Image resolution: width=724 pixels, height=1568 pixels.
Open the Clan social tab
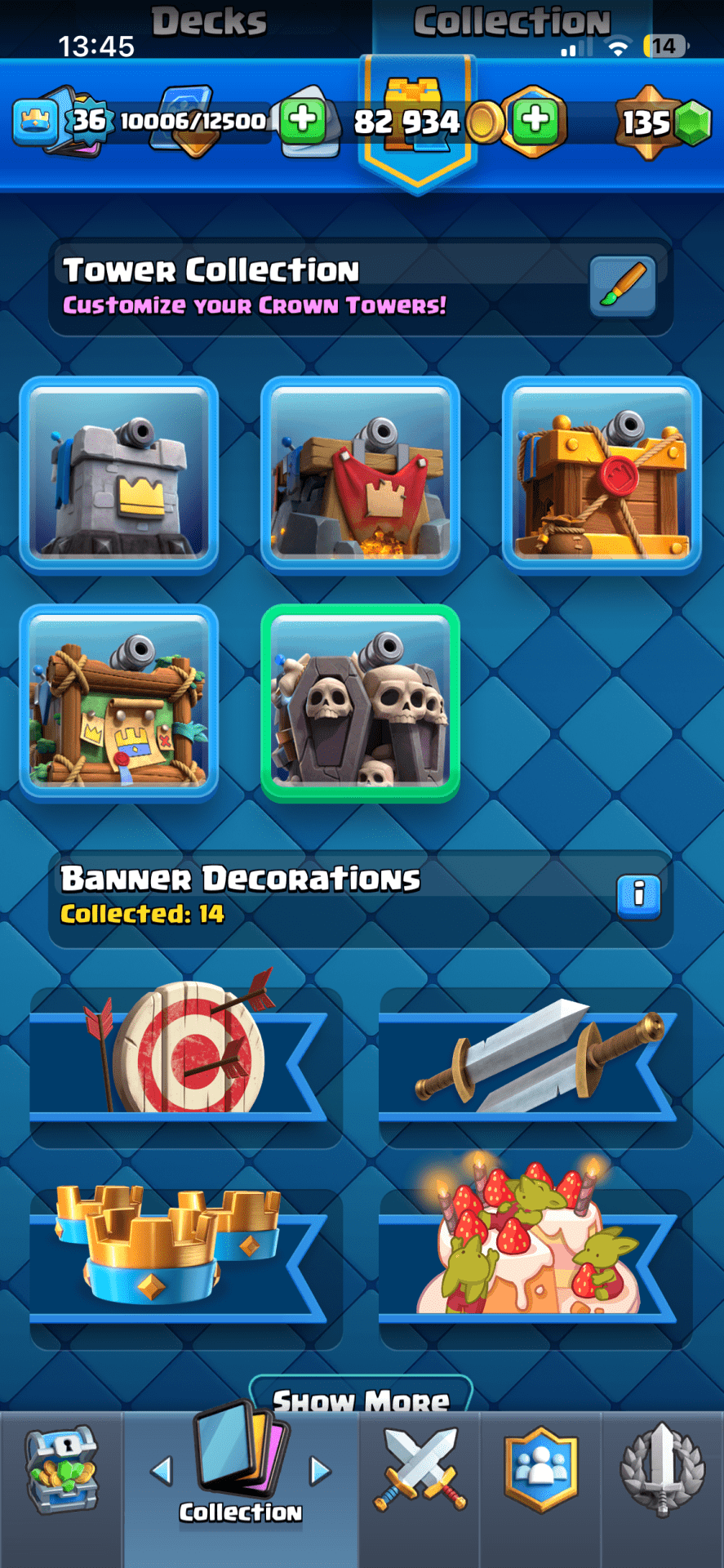coord(540,1472)
